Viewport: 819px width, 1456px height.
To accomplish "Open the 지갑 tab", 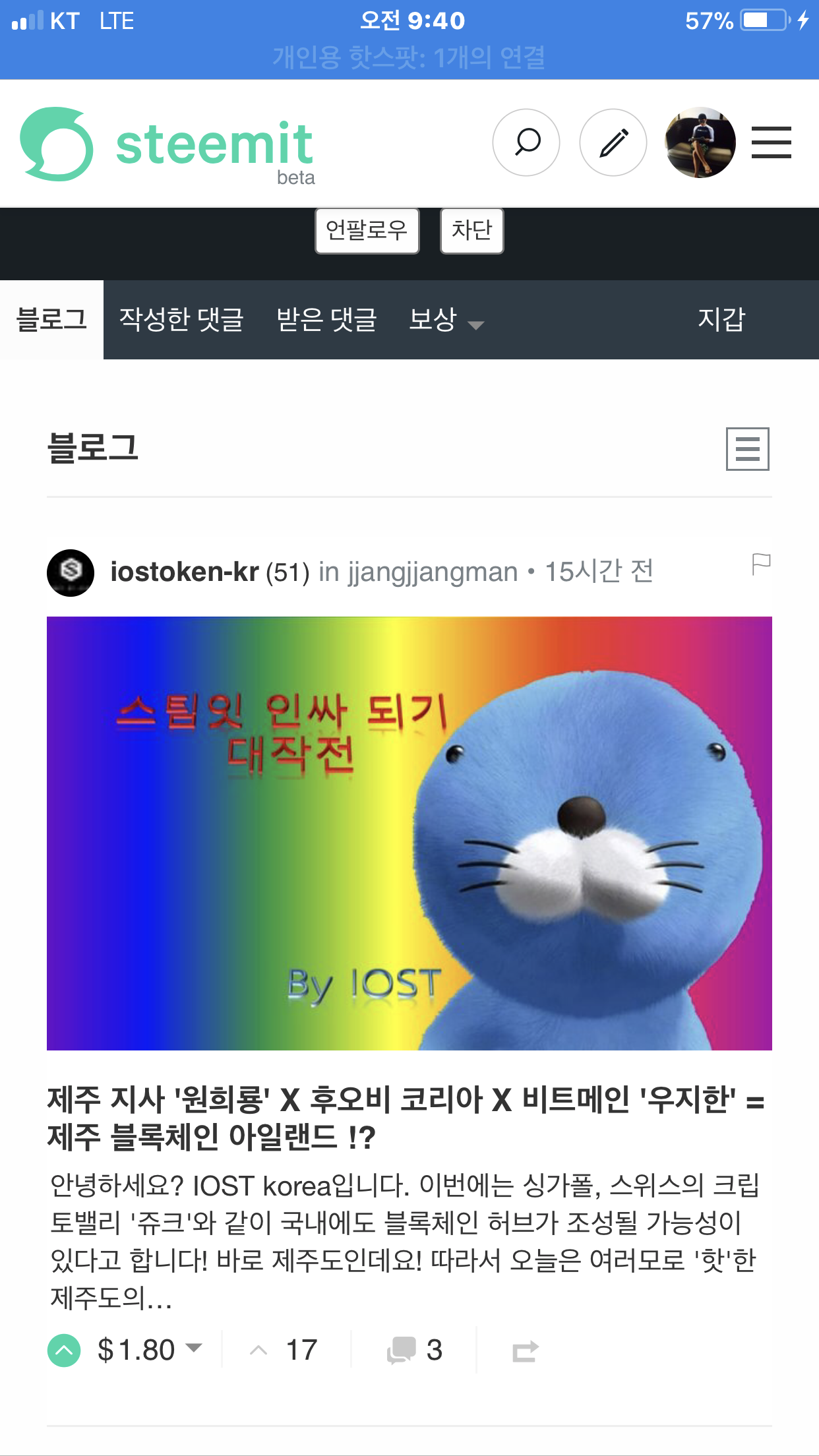I will coord(722,320).
